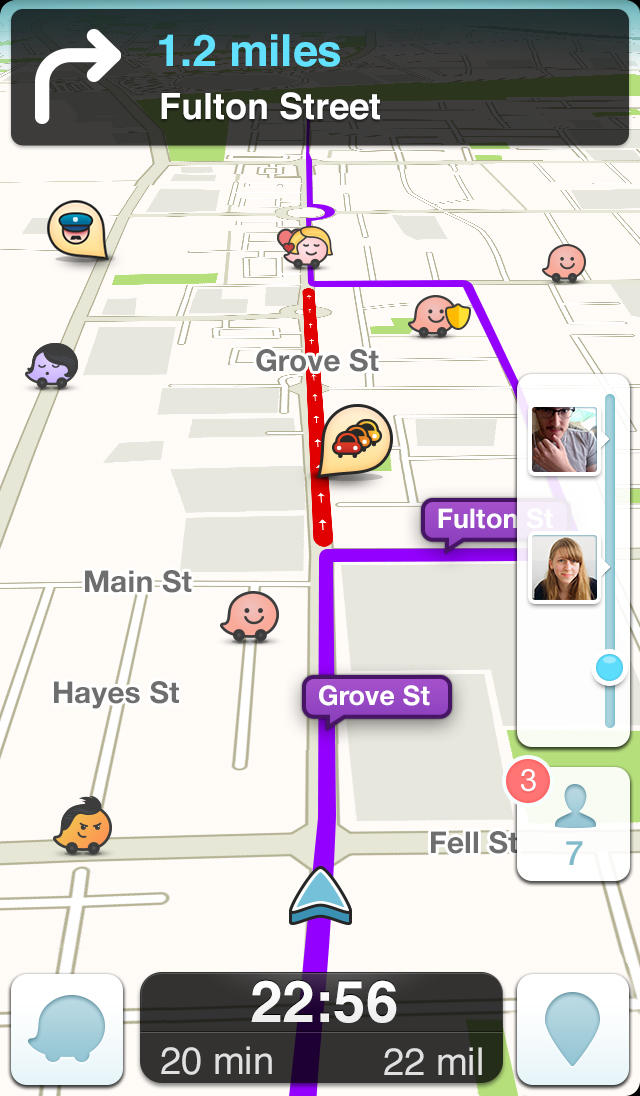Open the traffic jam report bubble
The image size is (640, 1096).
[x=356, y=439]
